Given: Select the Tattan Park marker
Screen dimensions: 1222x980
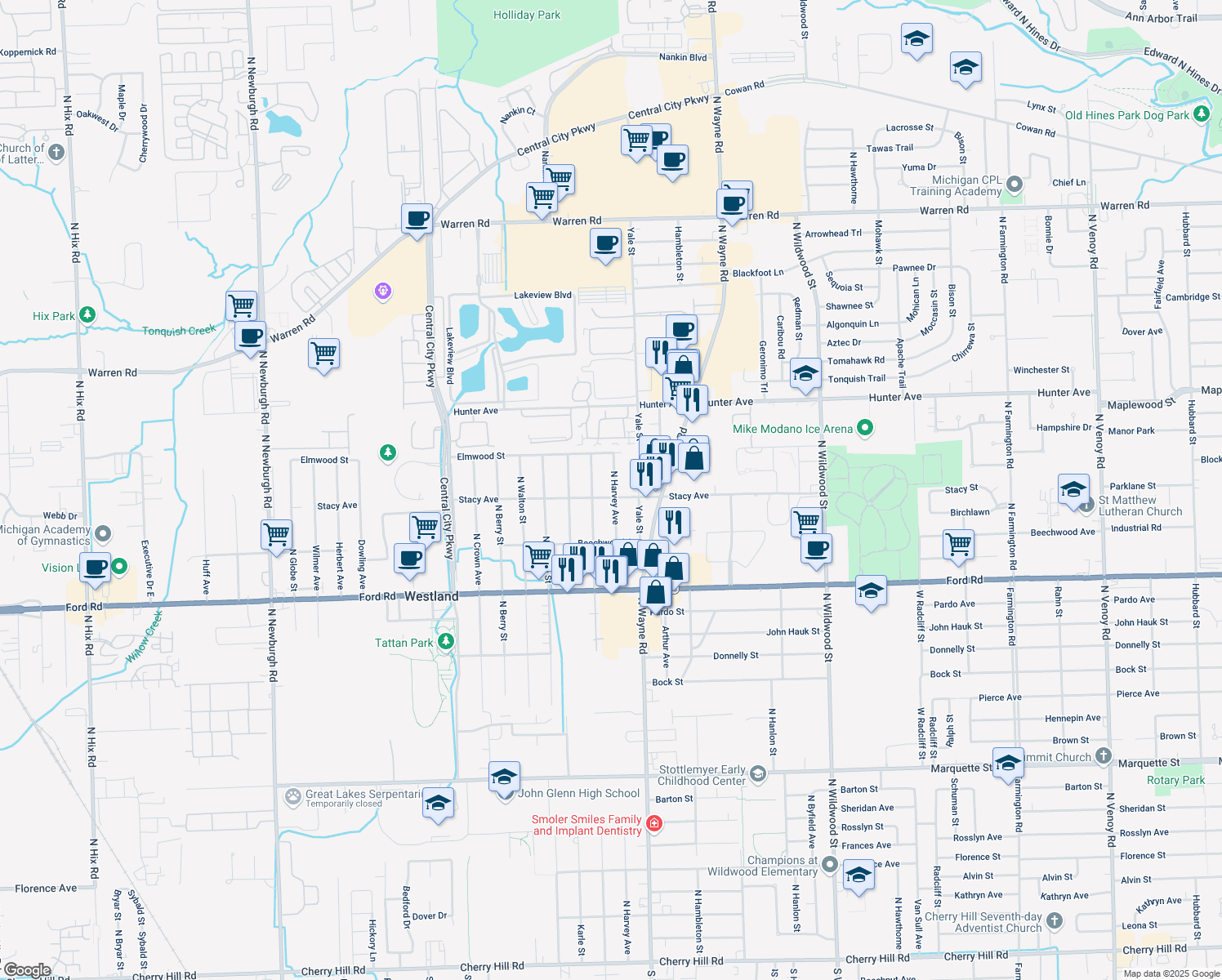Looking at the screenshot, I should pos(445,642).
